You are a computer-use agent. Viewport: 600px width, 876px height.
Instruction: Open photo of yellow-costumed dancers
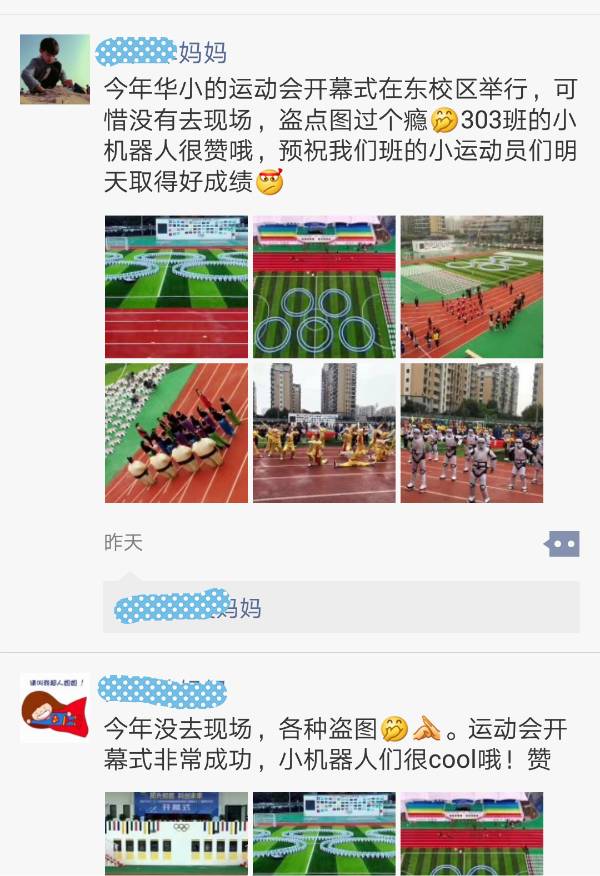[324, 432]
